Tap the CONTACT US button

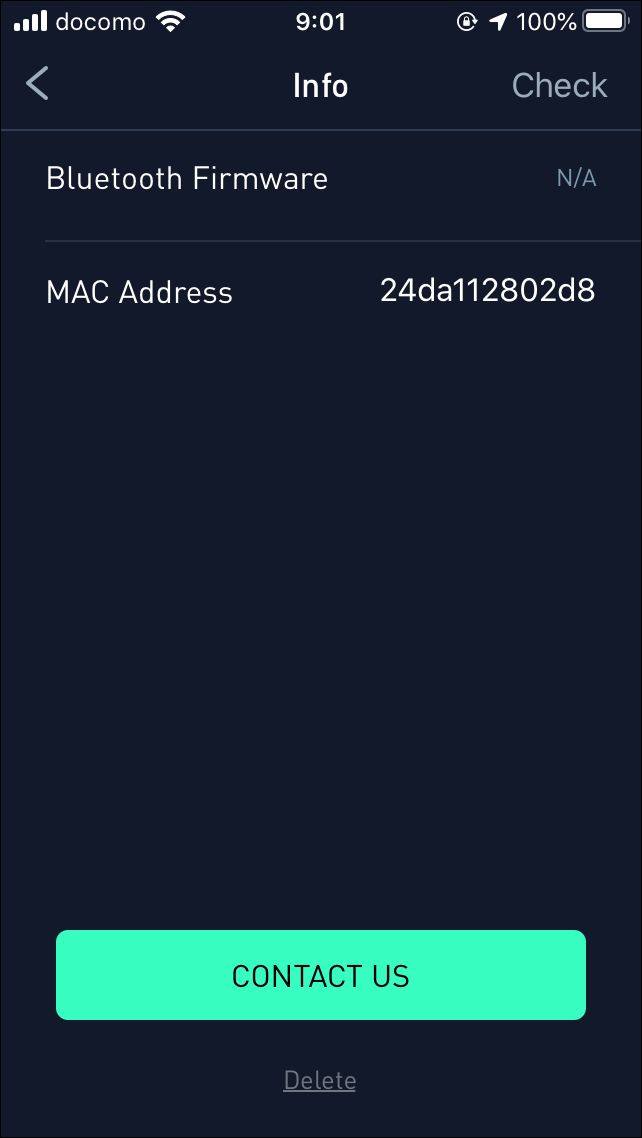click(321, 975)
